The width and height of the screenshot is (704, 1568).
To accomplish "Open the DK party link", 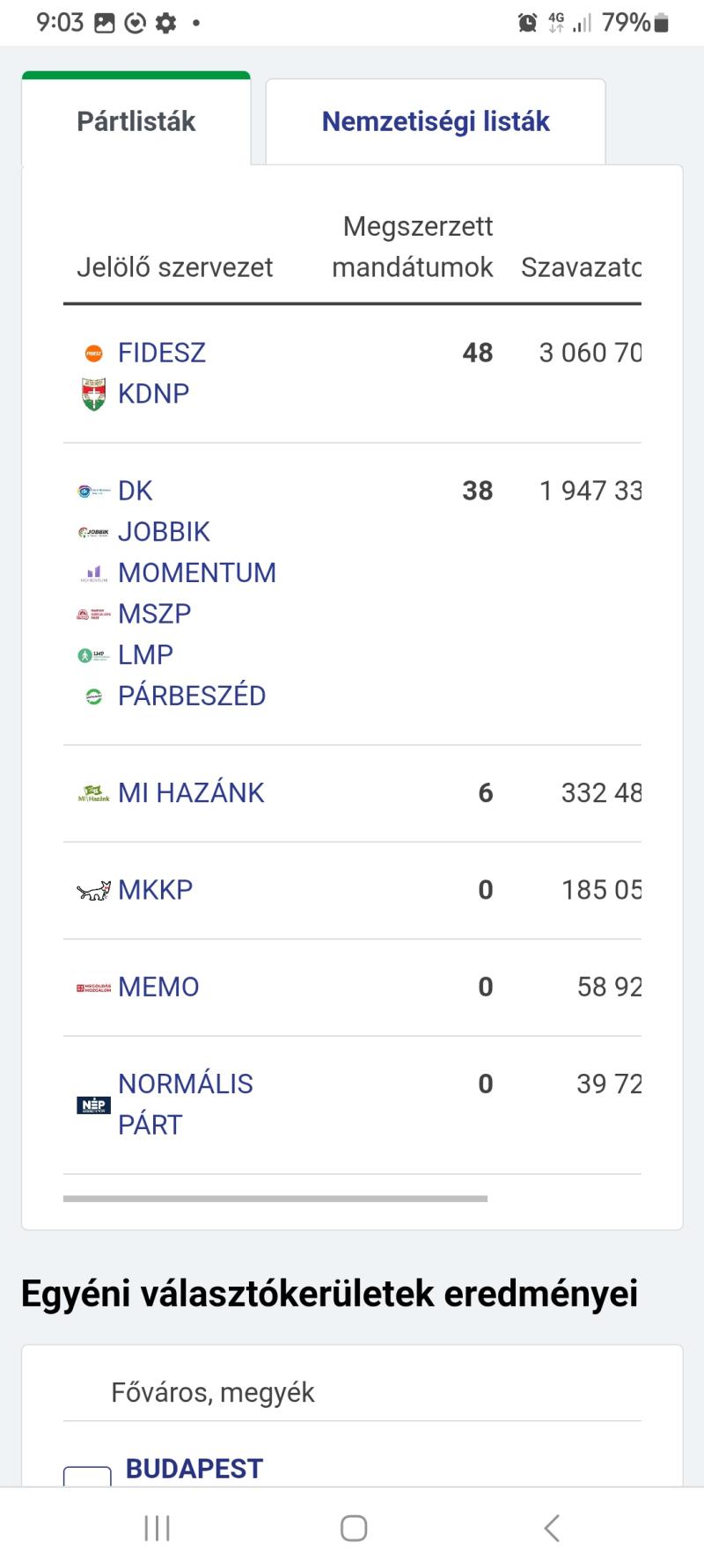I will click(136, 491).
